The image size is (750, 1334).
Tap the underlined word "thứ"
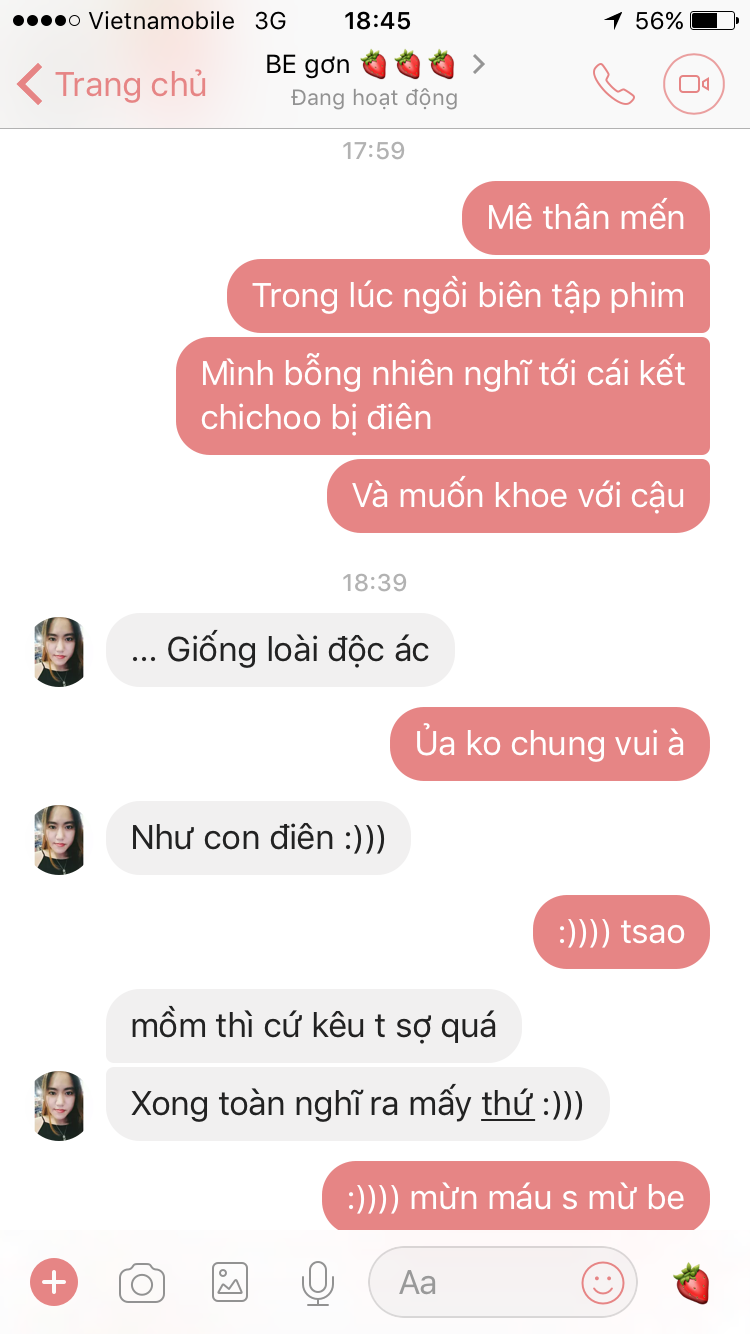(507, 1104)
